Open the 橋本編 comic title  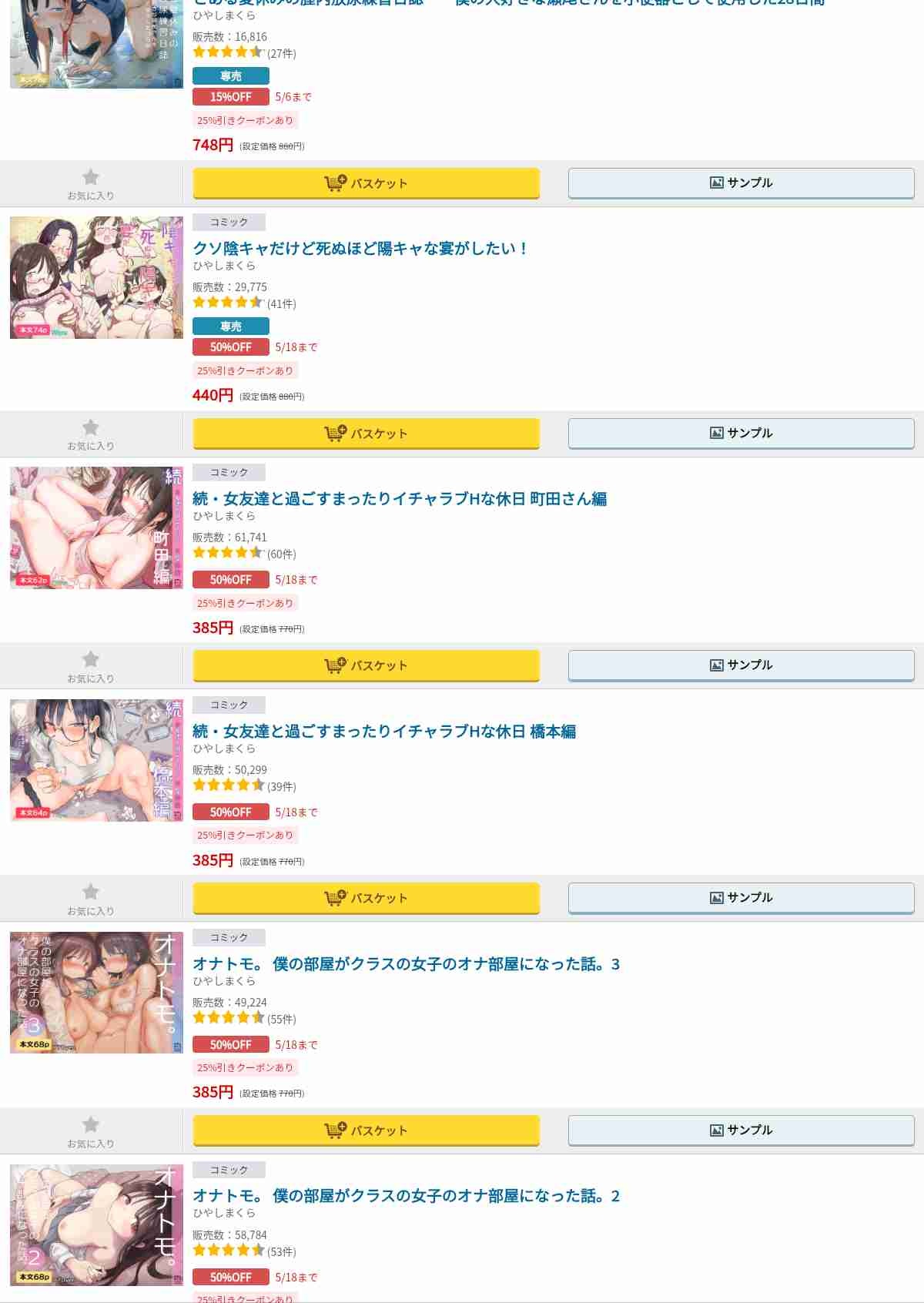click(383, 732)
